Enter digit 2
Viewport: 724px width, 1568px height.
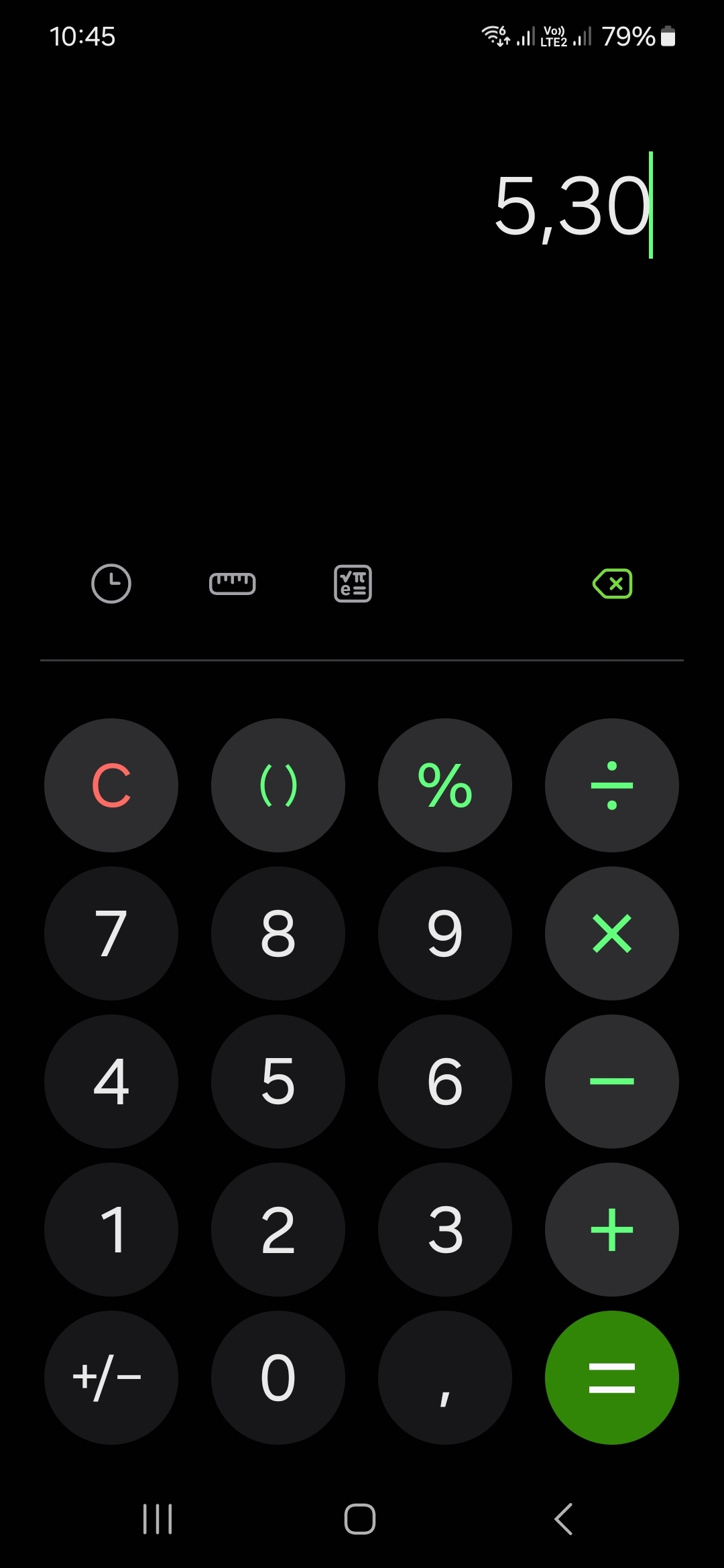(x=278, y=1230)
